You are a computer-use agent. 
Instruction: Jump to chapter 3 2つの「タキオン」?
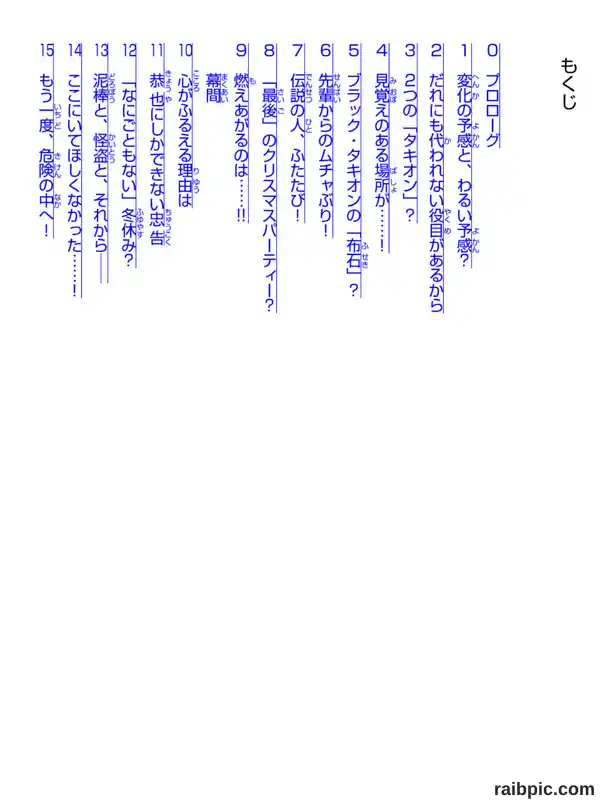pos(410,134)
